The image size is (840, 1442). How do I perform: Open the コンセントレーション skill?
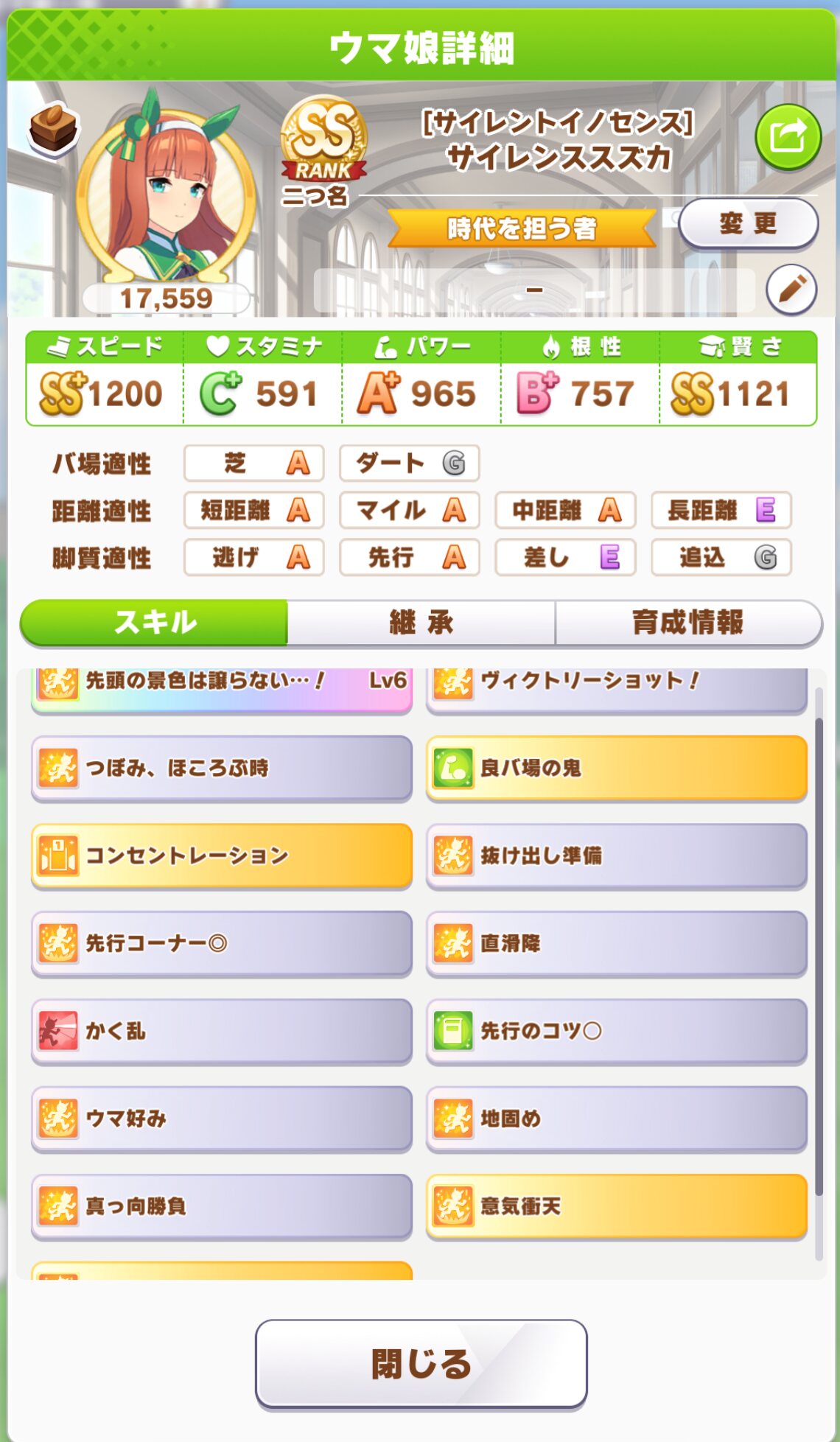[221, 855]
